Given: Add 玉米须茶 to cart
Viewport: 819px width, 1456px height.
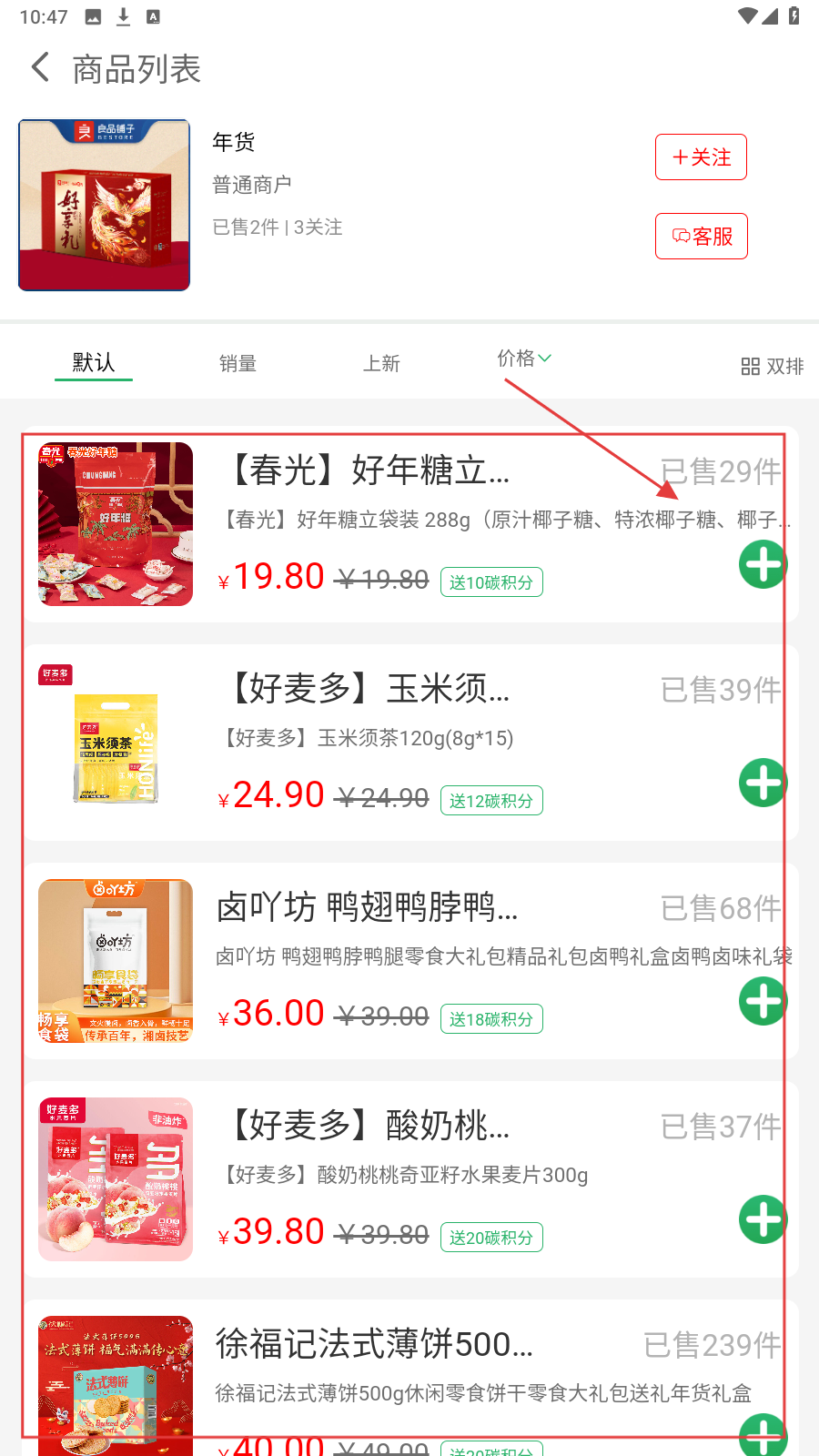Looking at the screenshot, I should [x=763, y=783].
